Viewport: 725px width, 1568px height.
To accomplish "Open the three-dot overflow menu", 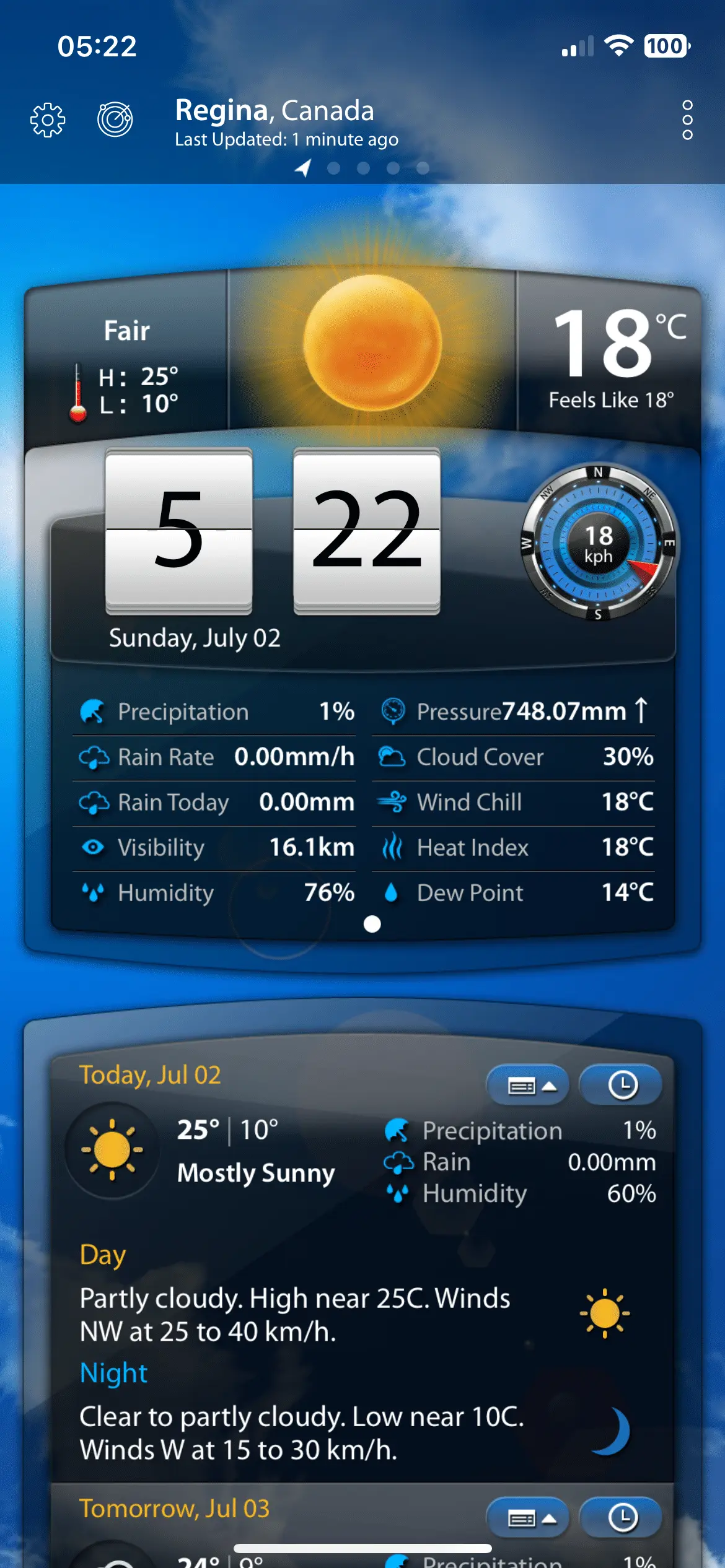I will click(687, 120).
